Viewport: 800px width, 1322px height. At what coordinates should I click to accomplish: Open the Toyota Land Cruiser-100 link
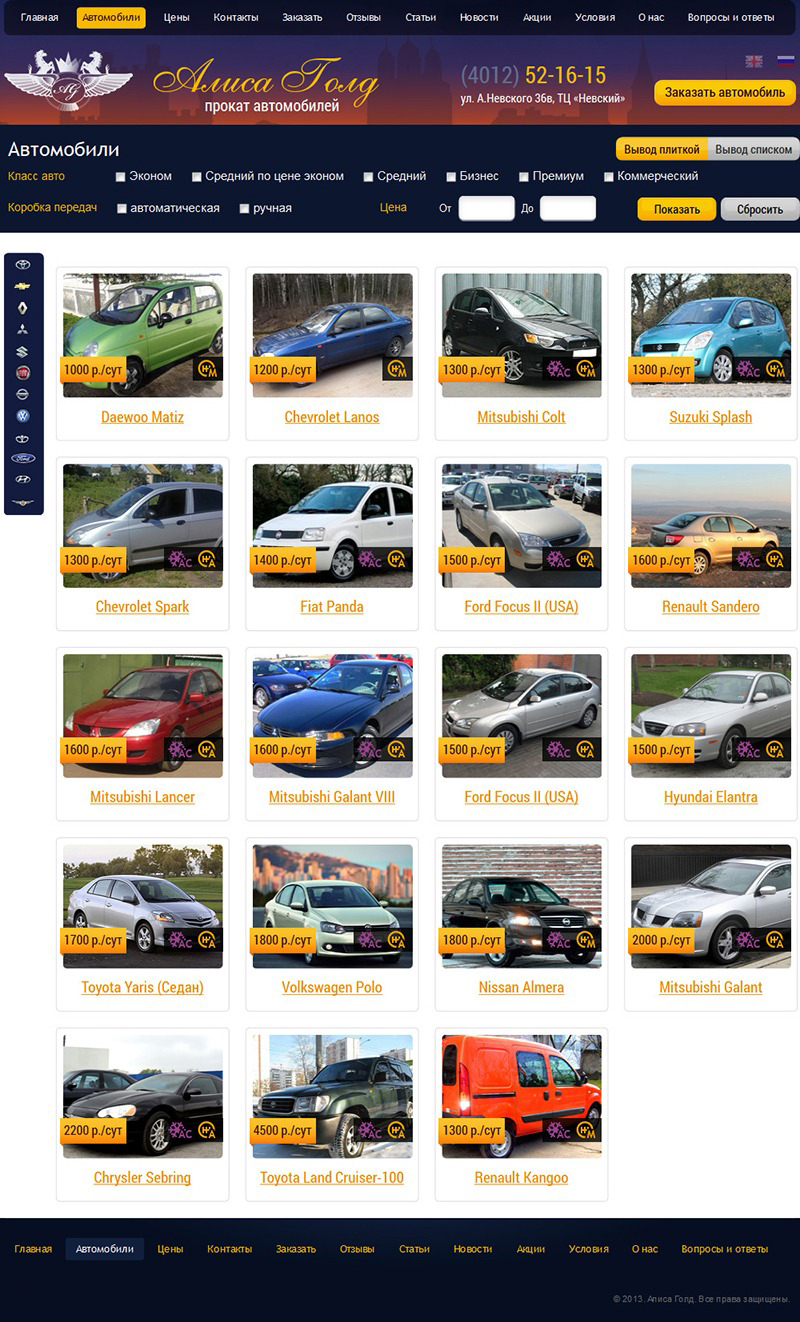tap(332, 1177)
